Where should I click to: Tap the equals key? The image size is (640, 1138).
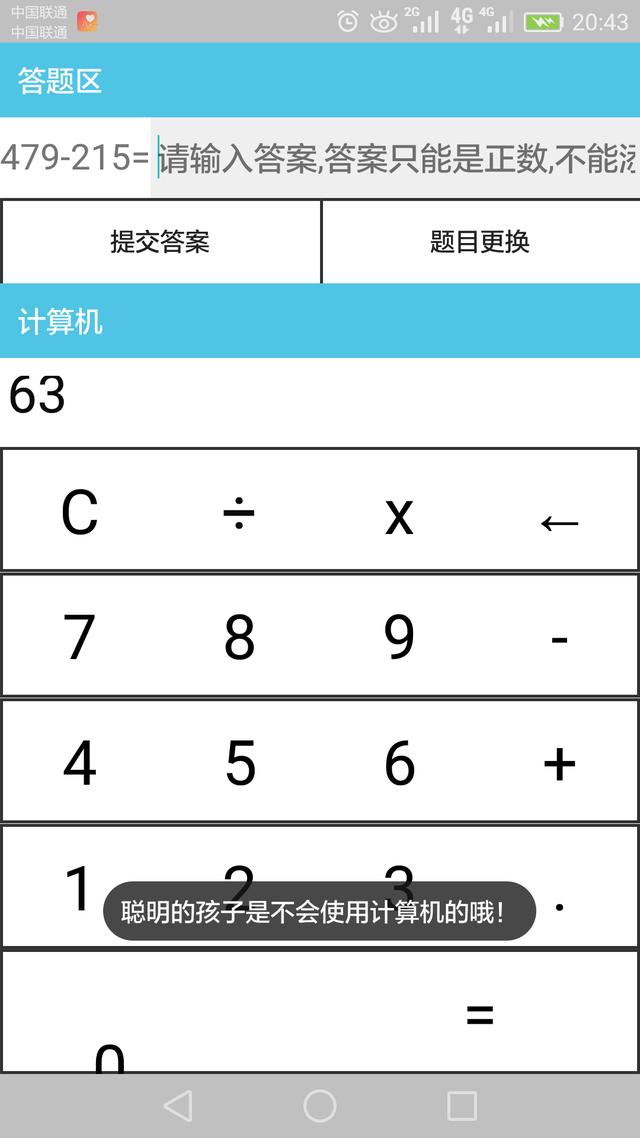(x=480, y=1012)
